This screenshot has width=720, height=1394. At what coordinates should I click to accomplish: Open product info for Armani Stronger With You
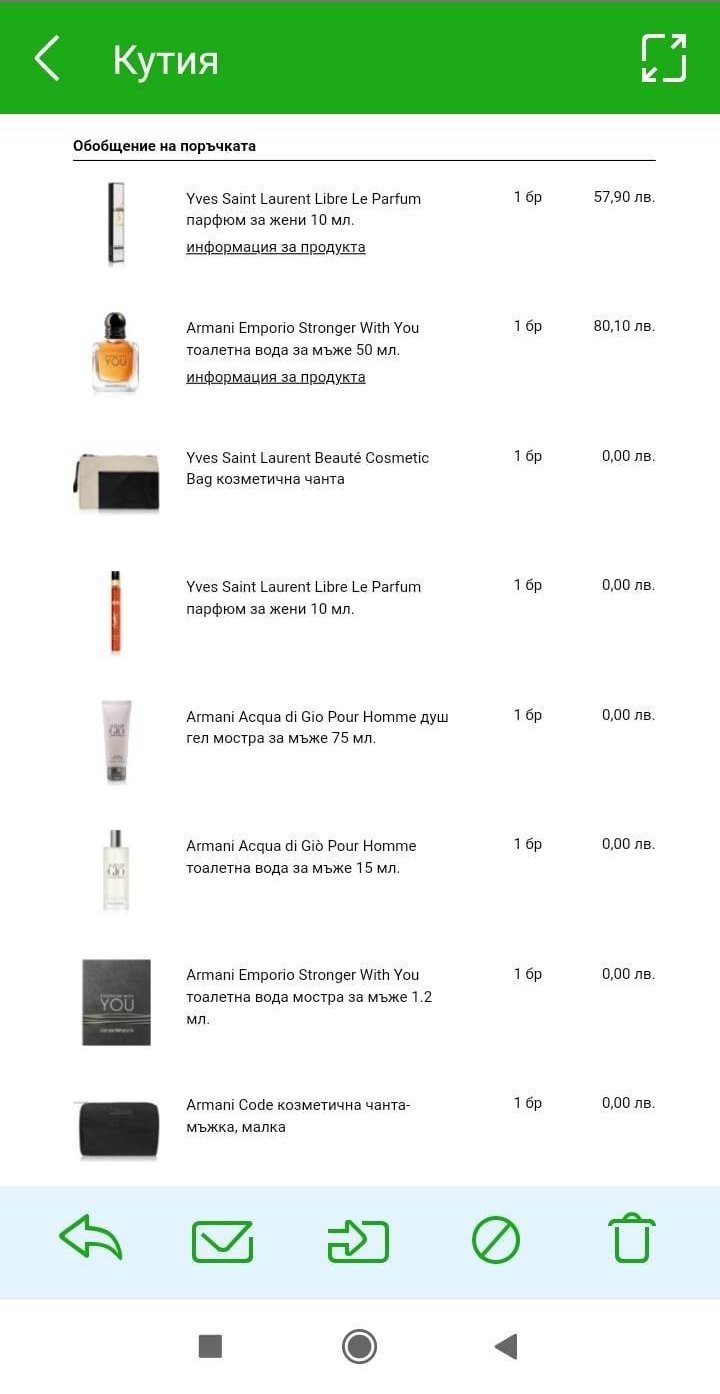[x=275, y=377]
